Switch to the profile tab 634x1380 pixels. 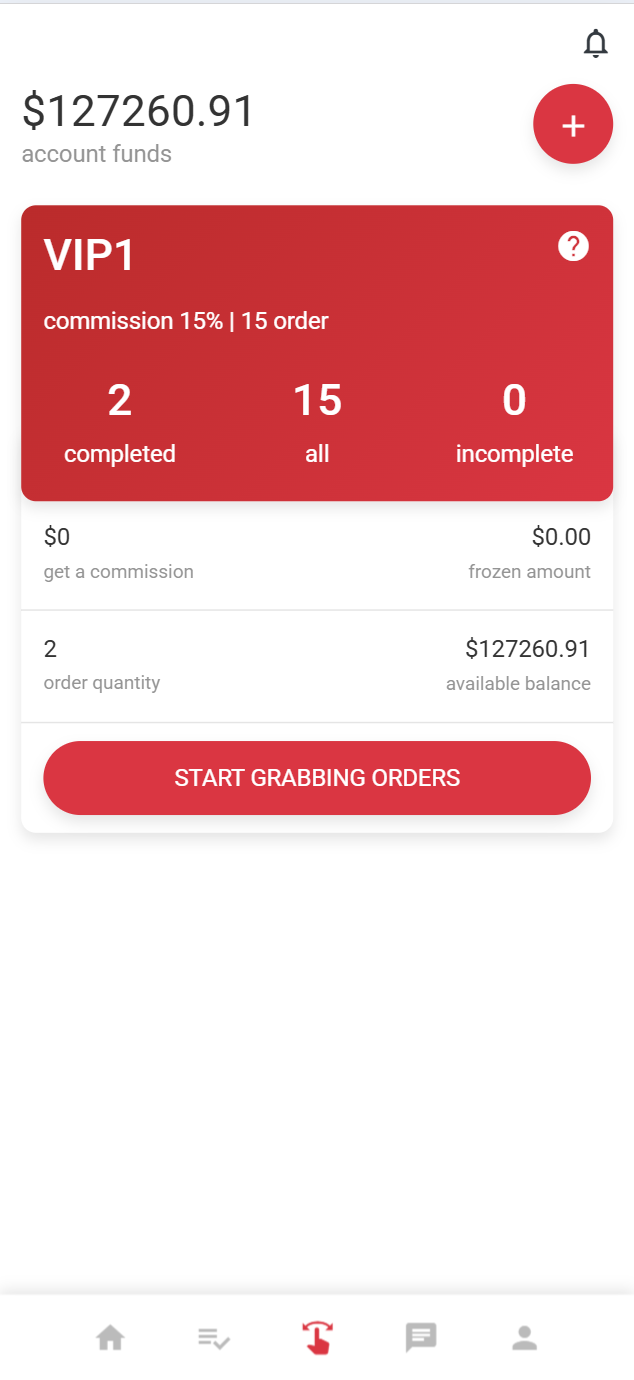525,1338
